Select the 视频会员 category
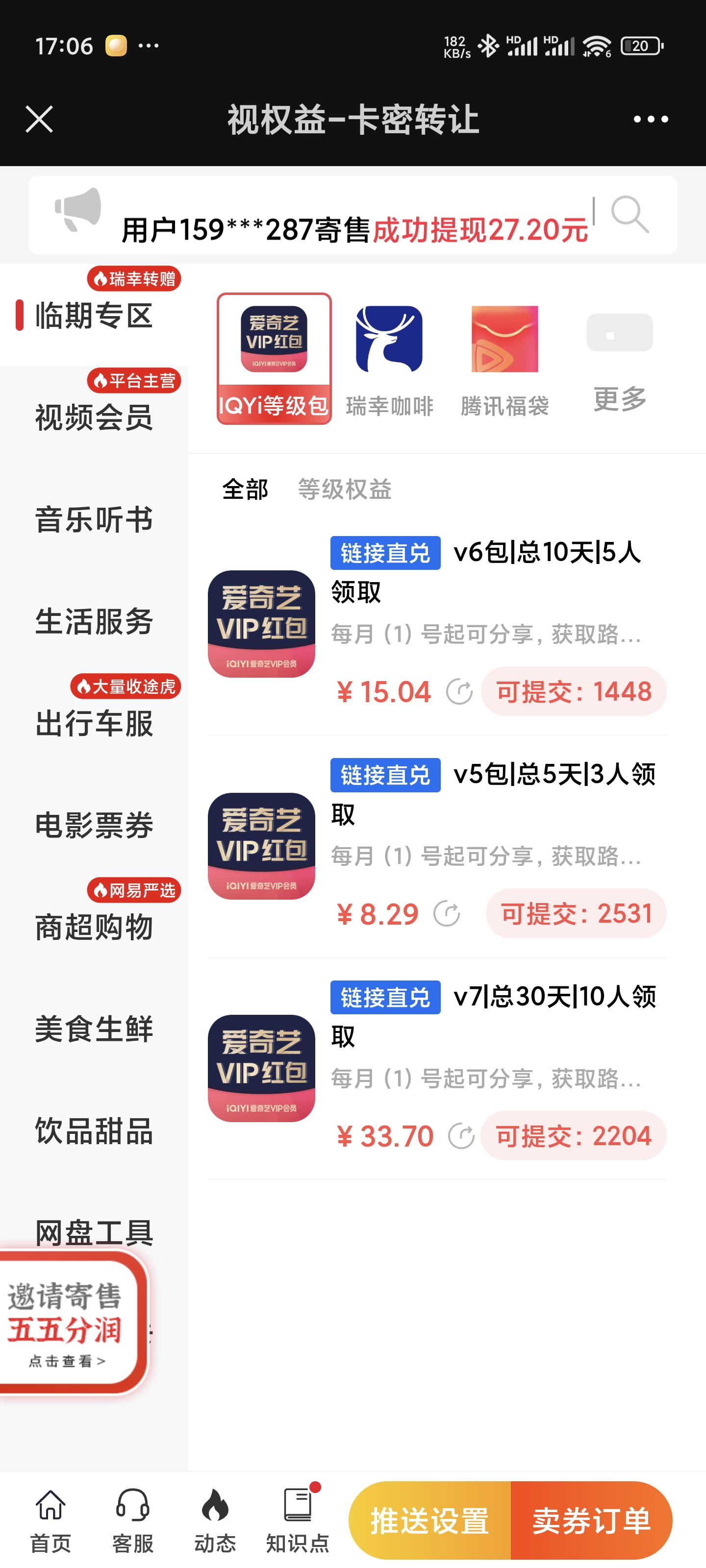 pos(94,417)
